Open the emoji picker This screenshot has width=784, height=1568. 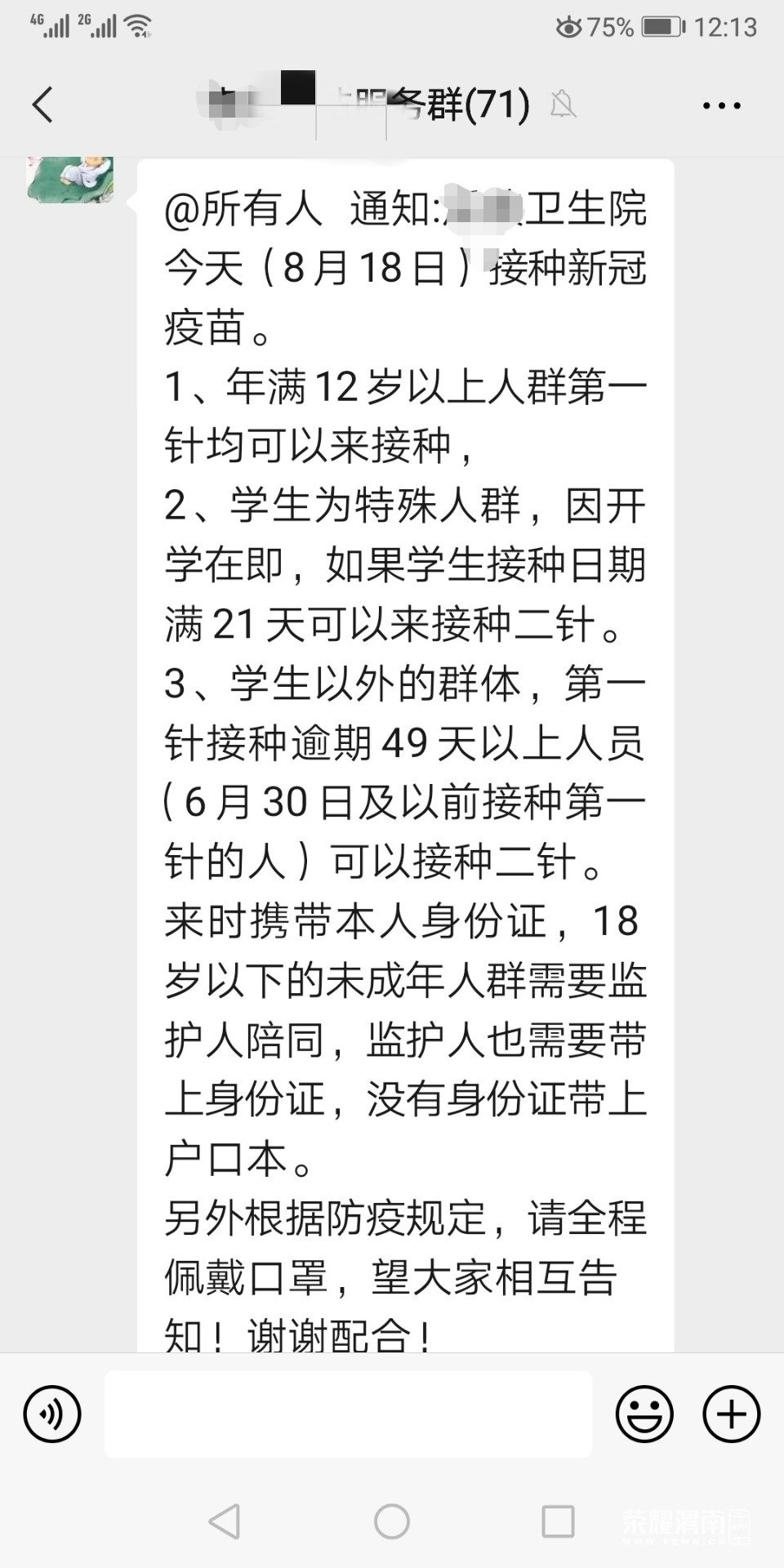point(644,1414)
